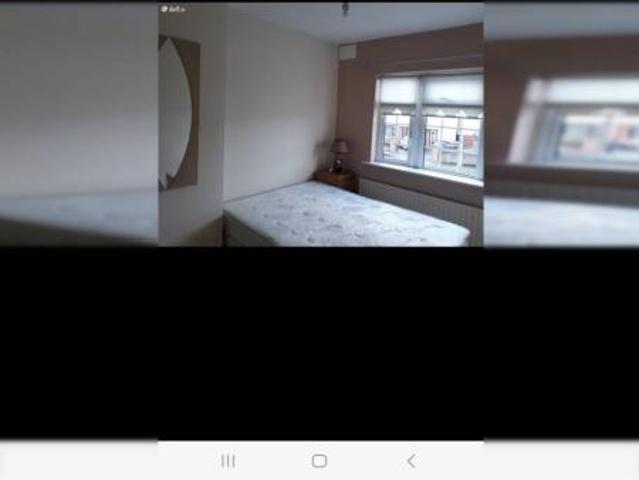Open recent apps from the navigation bar
This screenshot has height=480, width=639.
[x=228, y=461]
